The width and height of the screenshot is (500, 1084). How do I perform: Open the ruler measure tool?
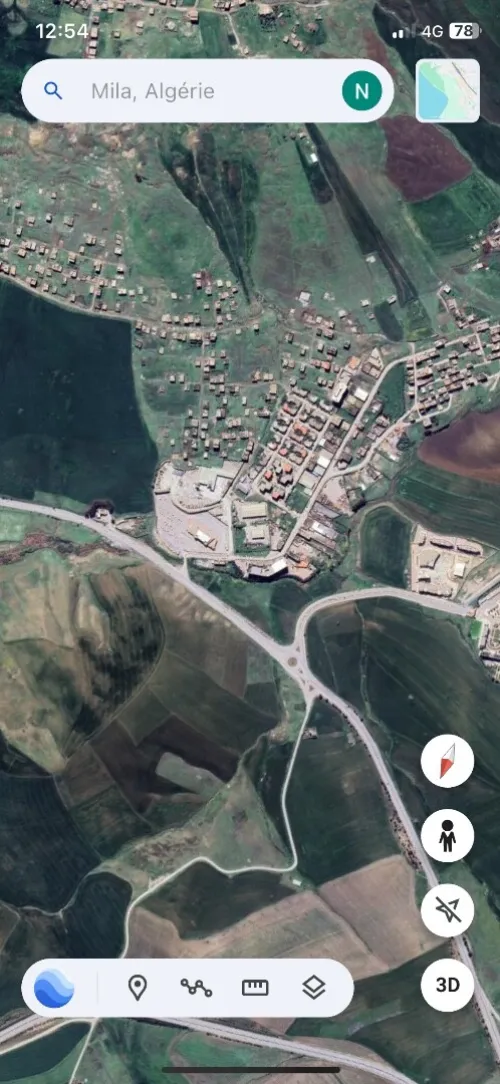pos(255,988)
